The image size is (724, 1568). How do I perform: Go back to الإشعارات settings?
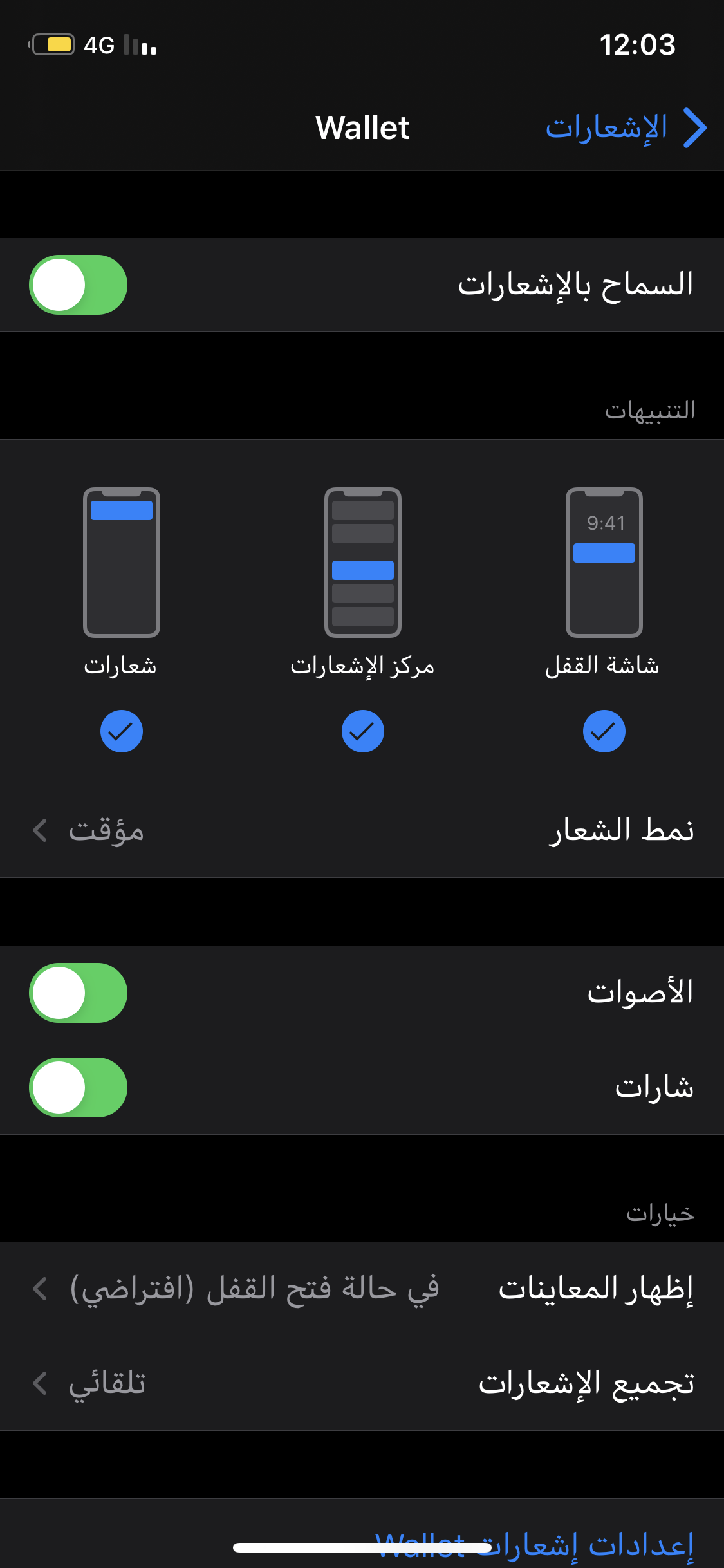[626, 127]
